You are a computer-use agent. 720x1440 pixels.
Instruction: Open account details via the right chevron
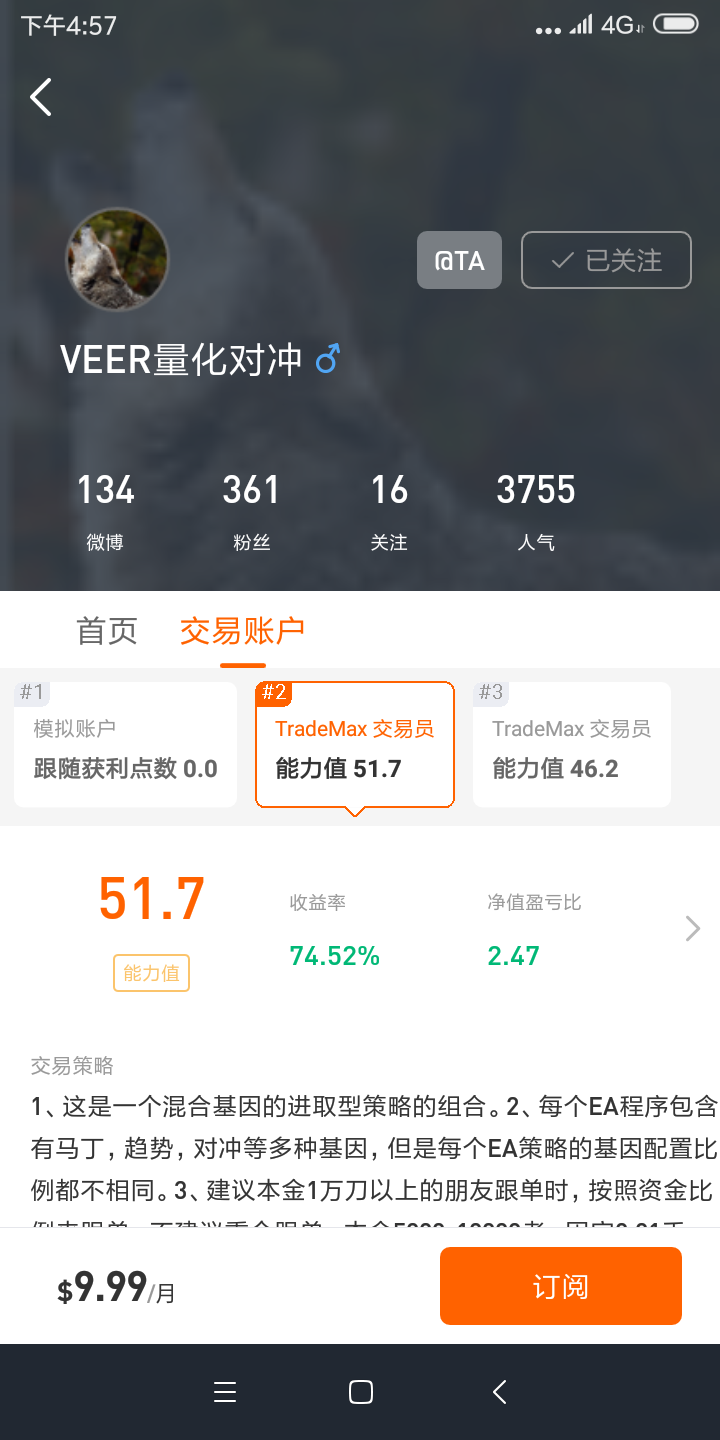(693, 929)
